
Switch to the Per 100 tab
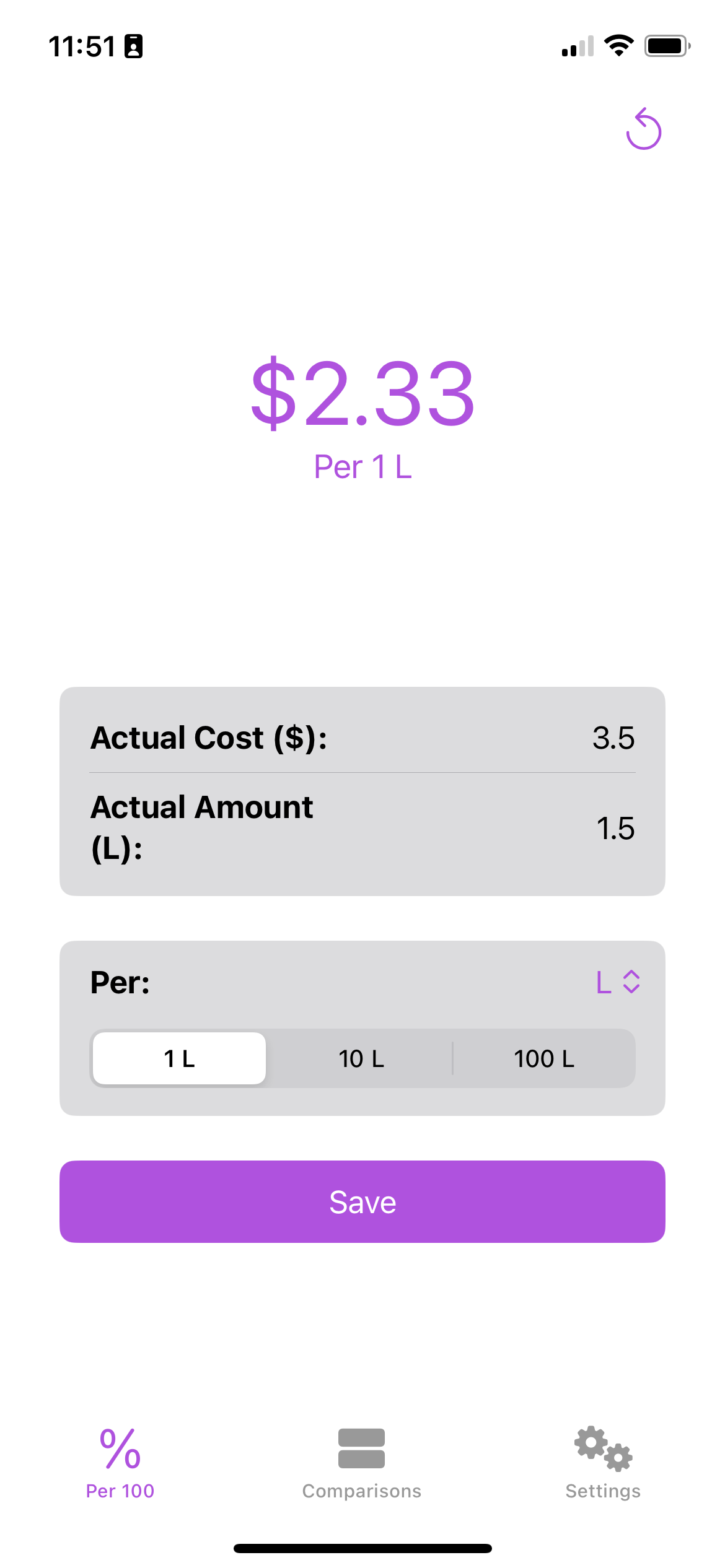[120, 1464]
